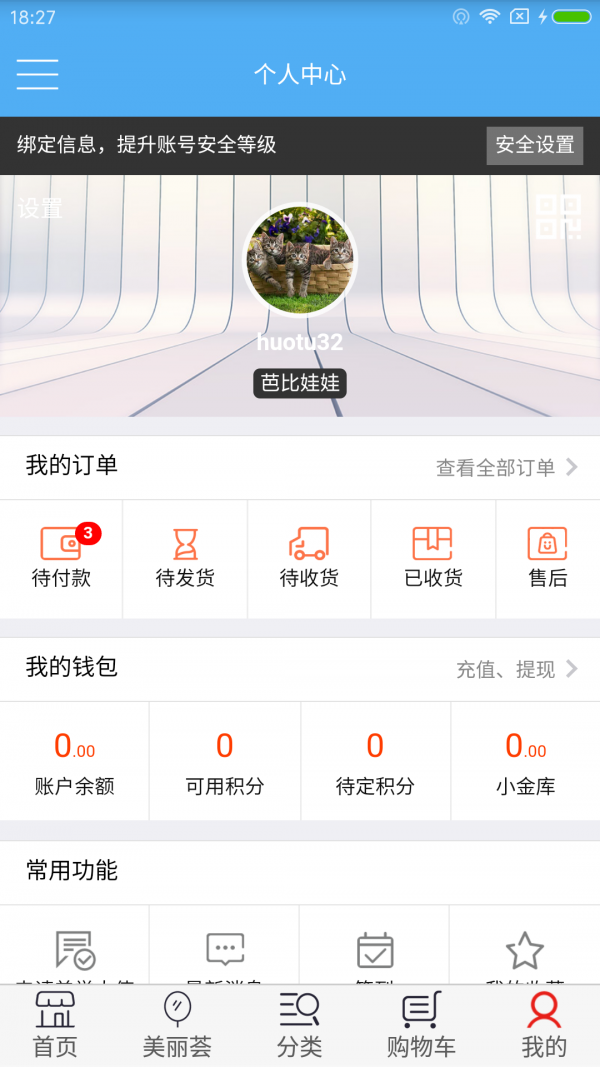Open 设置 on the profile header
The image size is (600, 1067).
pos(40,208)
